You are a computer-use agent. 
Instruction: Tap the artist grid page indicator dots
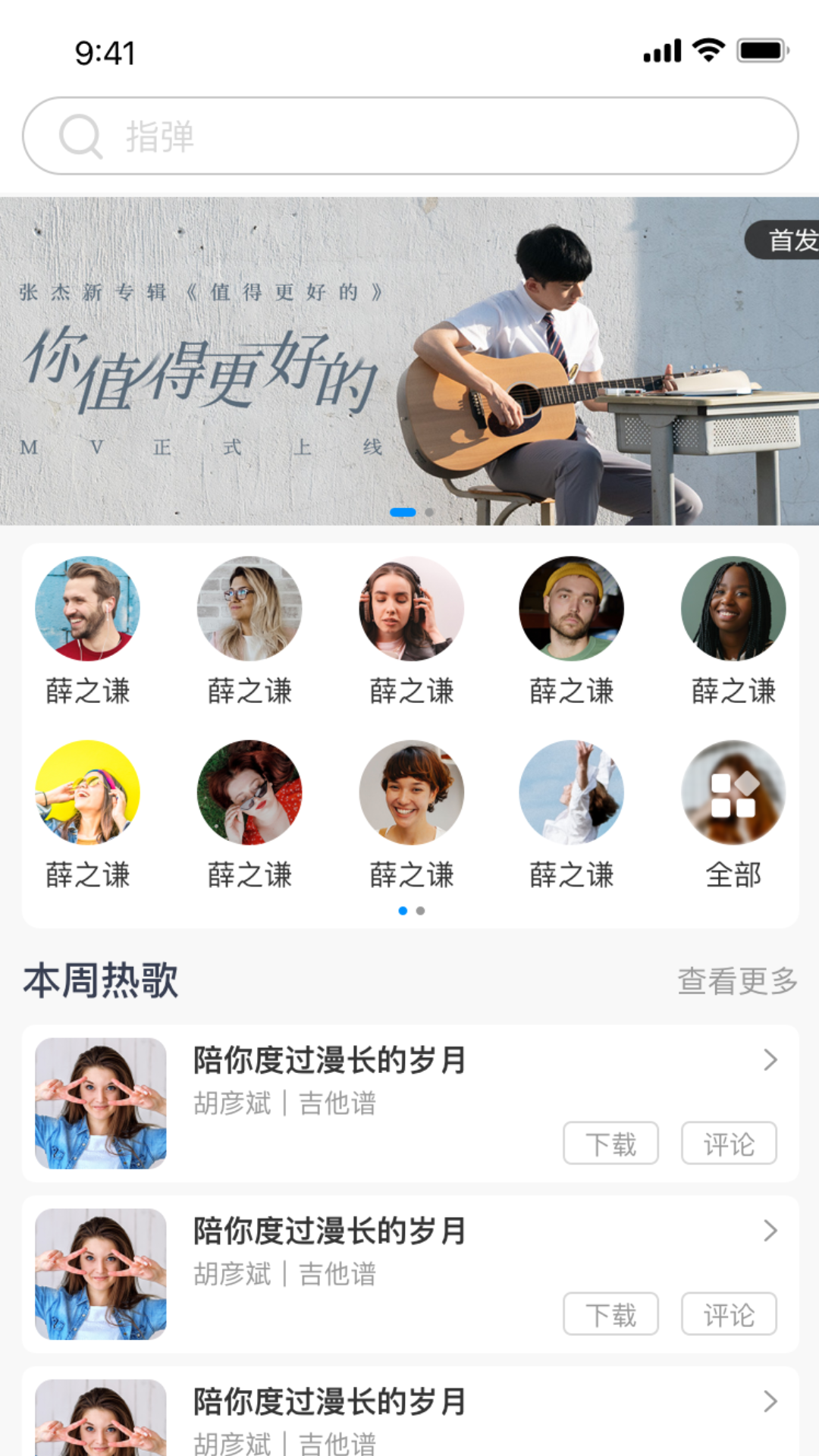pyautogui.click(x=411, y=911)
